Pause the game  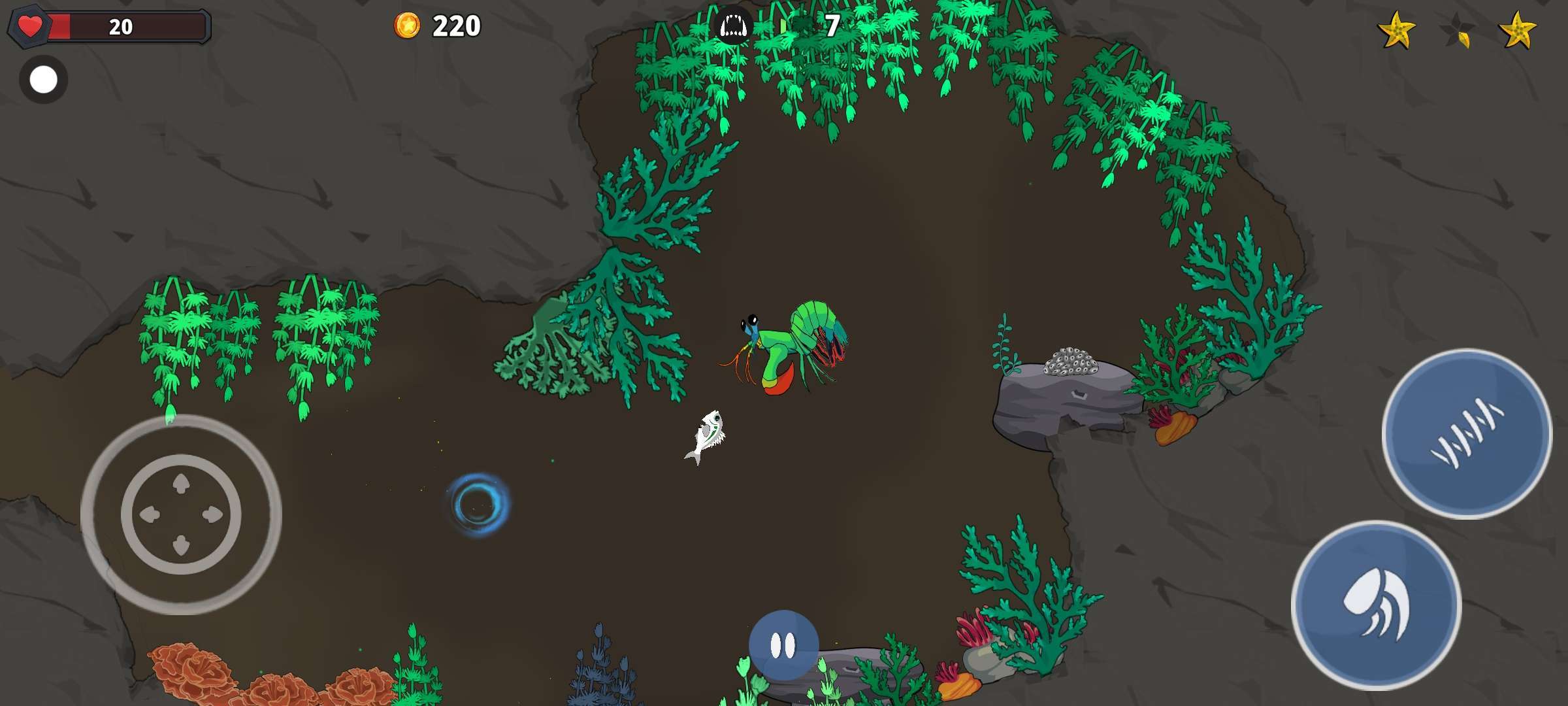(783, 645)
